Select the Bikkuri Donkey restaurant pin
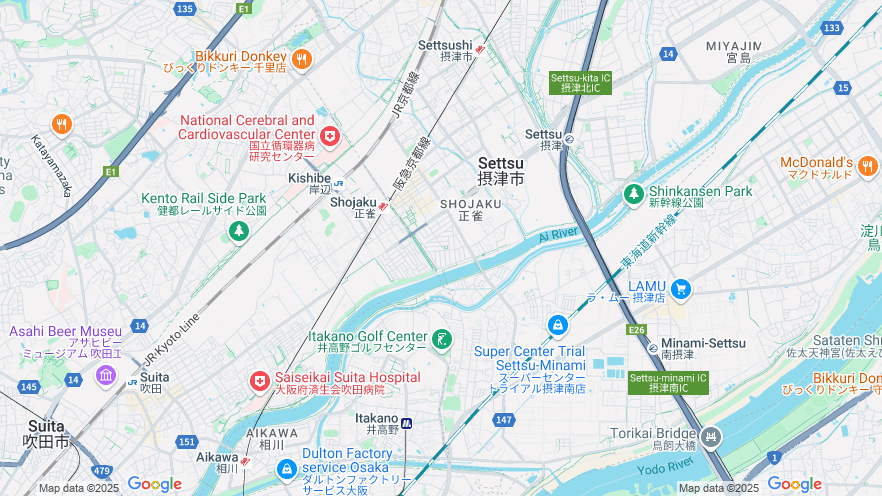882x496 pixels. (x=301, y=57)
